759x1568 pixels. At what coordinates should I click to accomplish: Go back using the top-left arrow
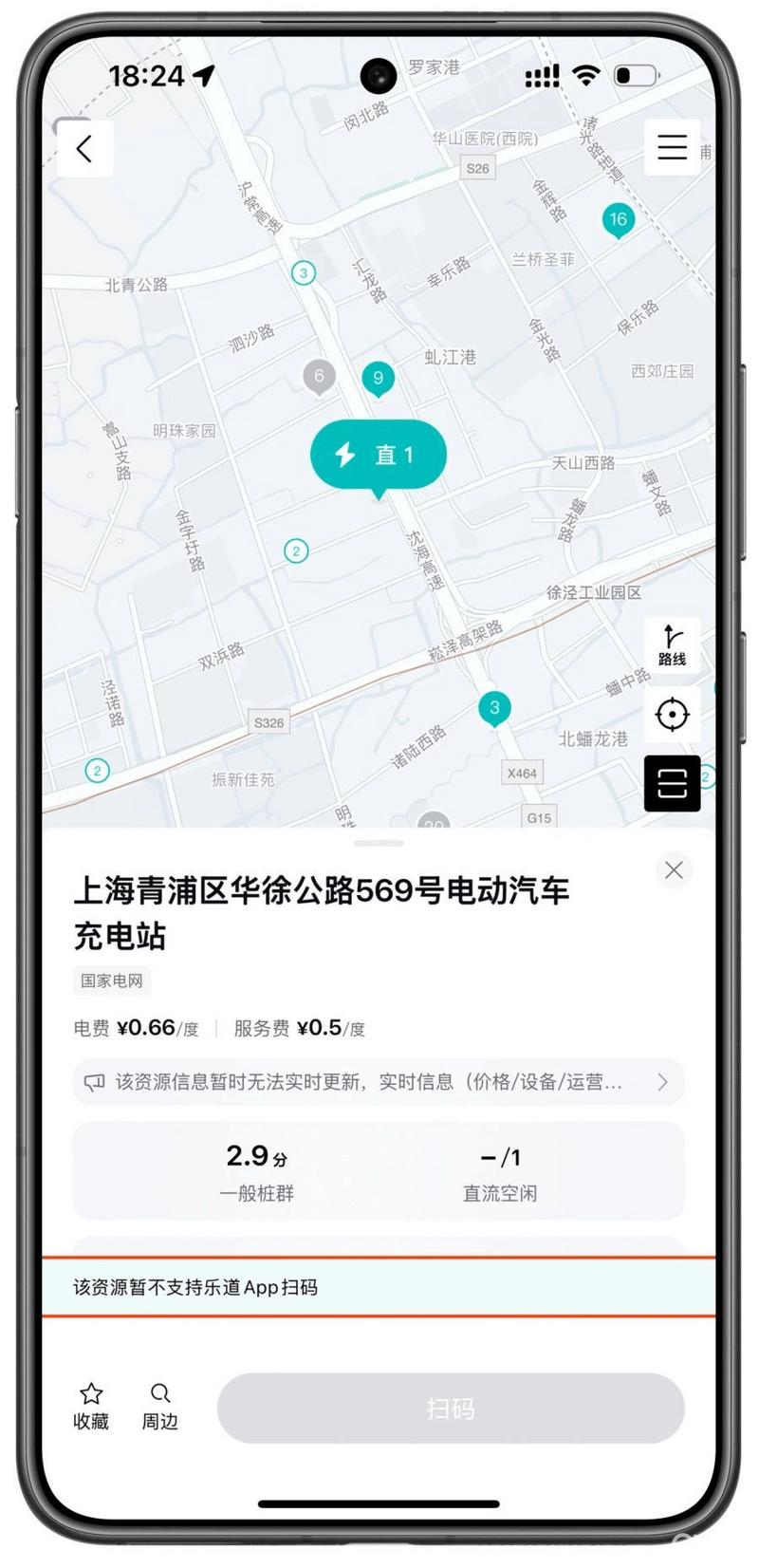(84, 148)
